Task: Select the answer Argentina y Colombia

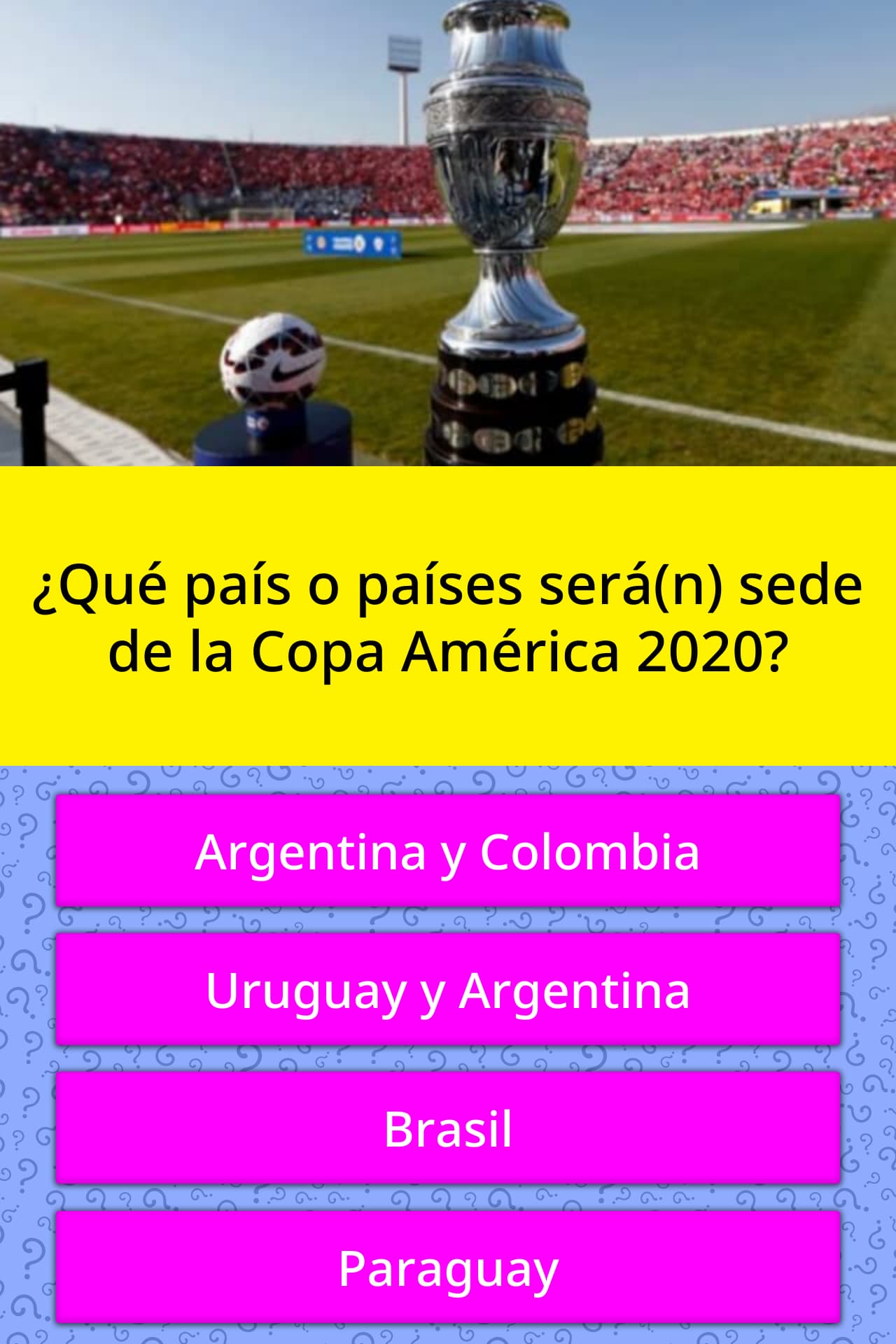Action: tap(448, 851)
